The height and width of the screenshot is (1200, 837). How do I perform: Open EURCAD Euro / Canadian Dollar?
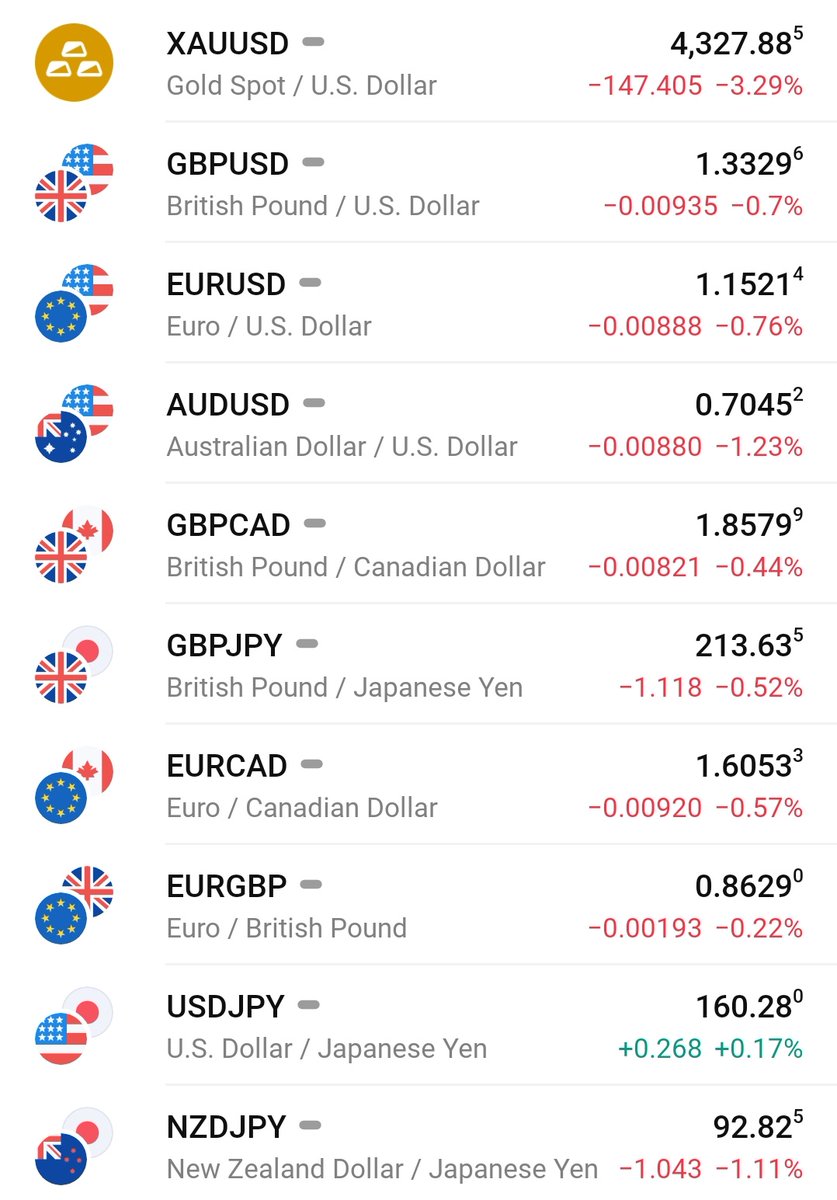click(418, 784)
